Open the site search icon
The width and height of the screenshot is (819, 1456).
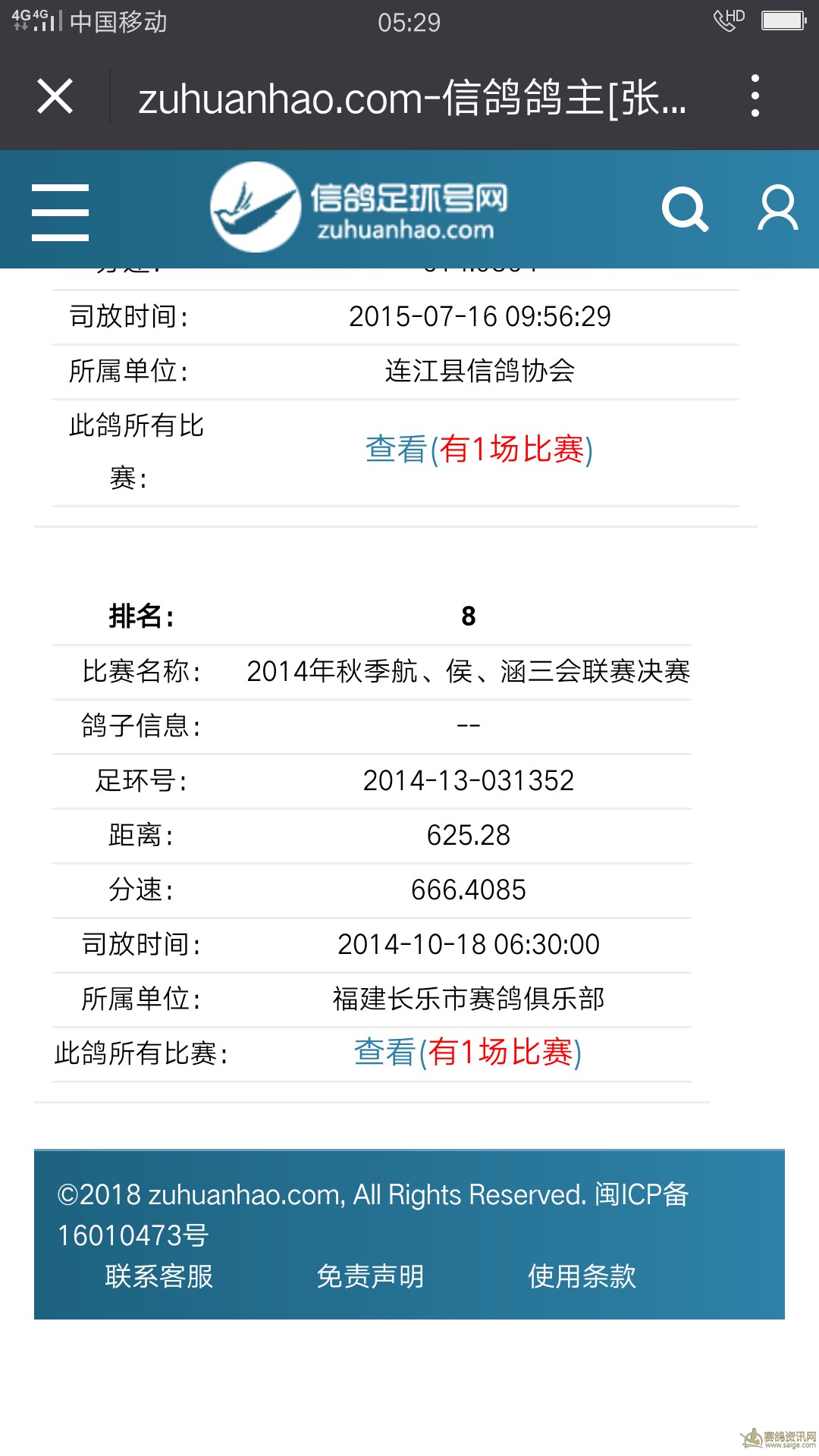point(686,209)
